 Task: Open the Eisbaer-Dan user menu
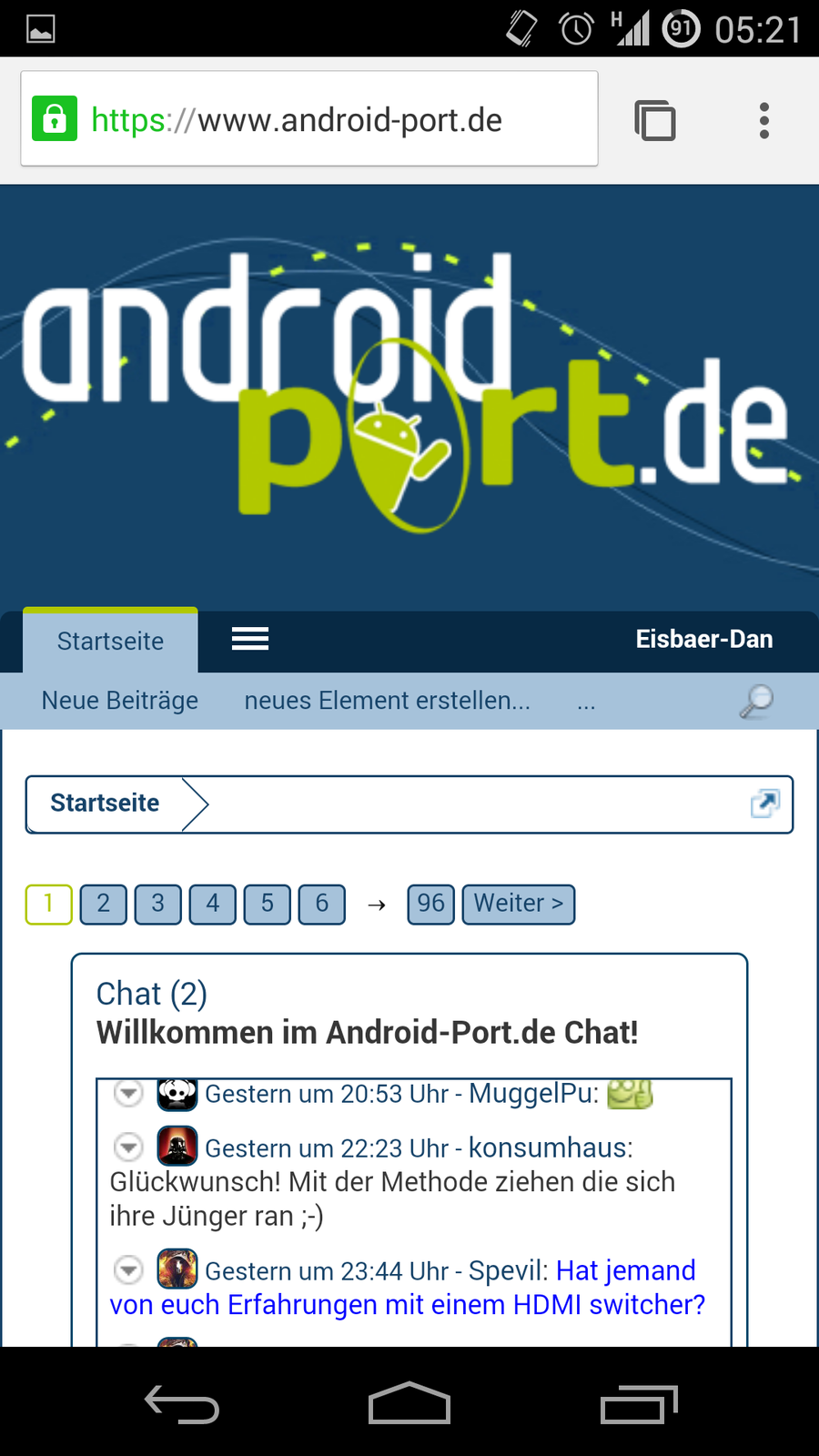pos(703,639)
